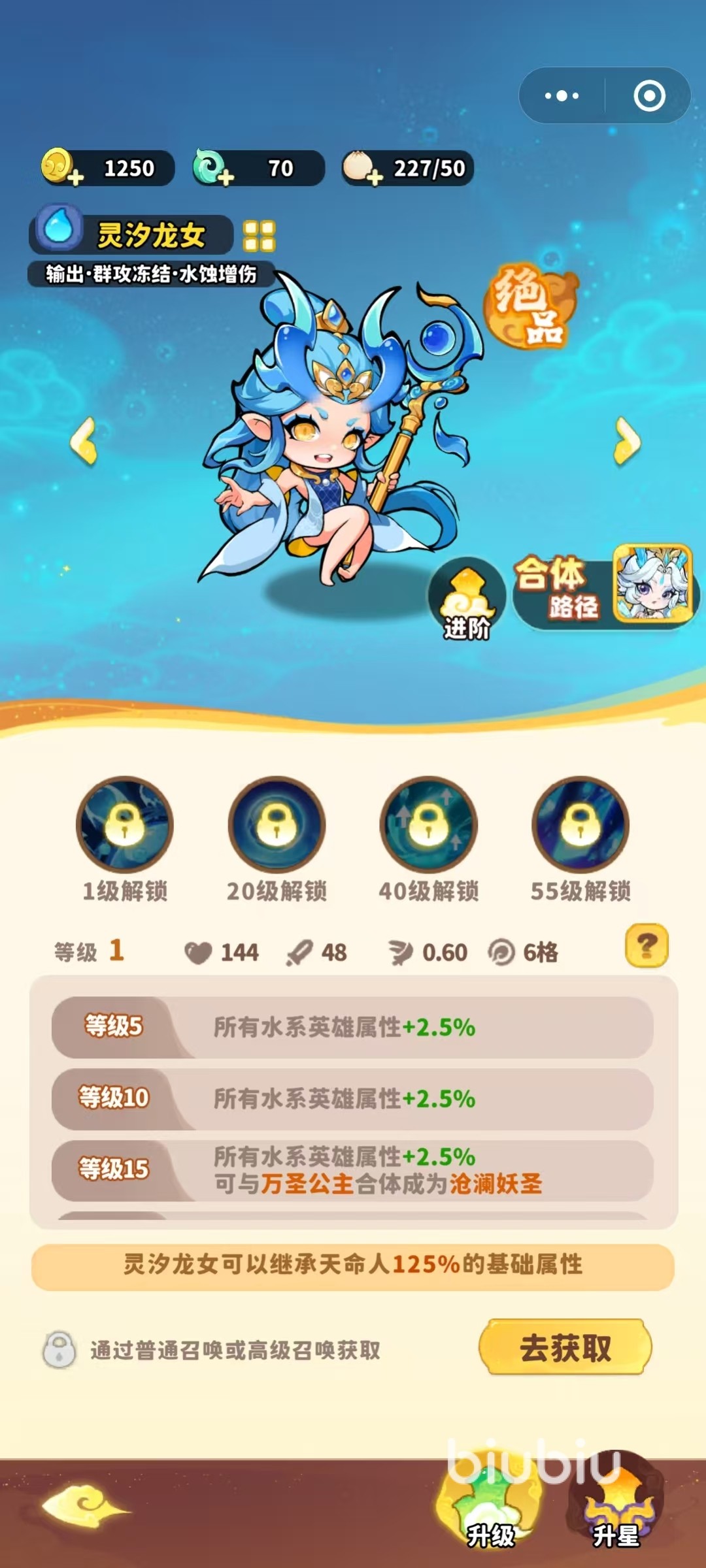
Task: Open the mini program more options menu
Action: point(562,96)
